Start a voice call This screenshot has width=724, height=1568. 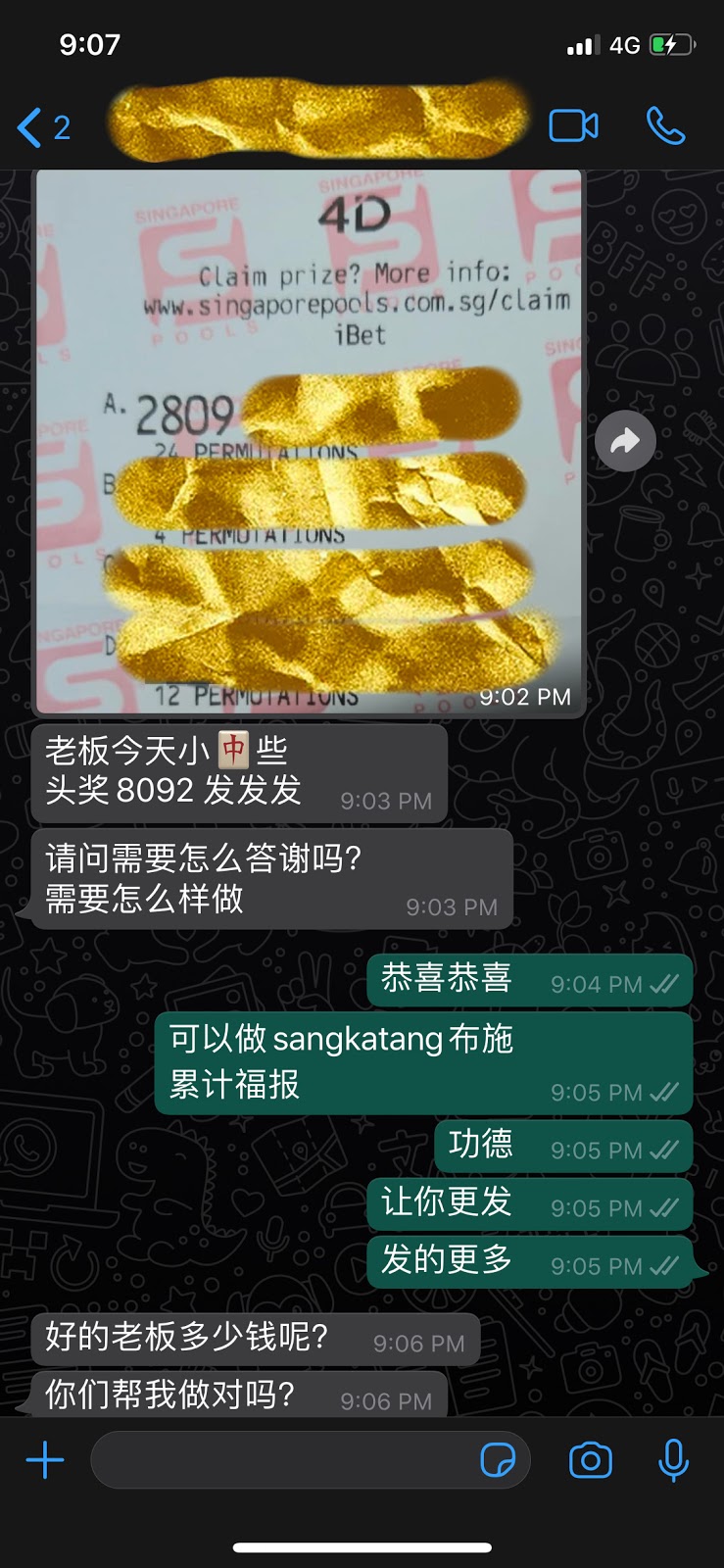pos(665,126)
